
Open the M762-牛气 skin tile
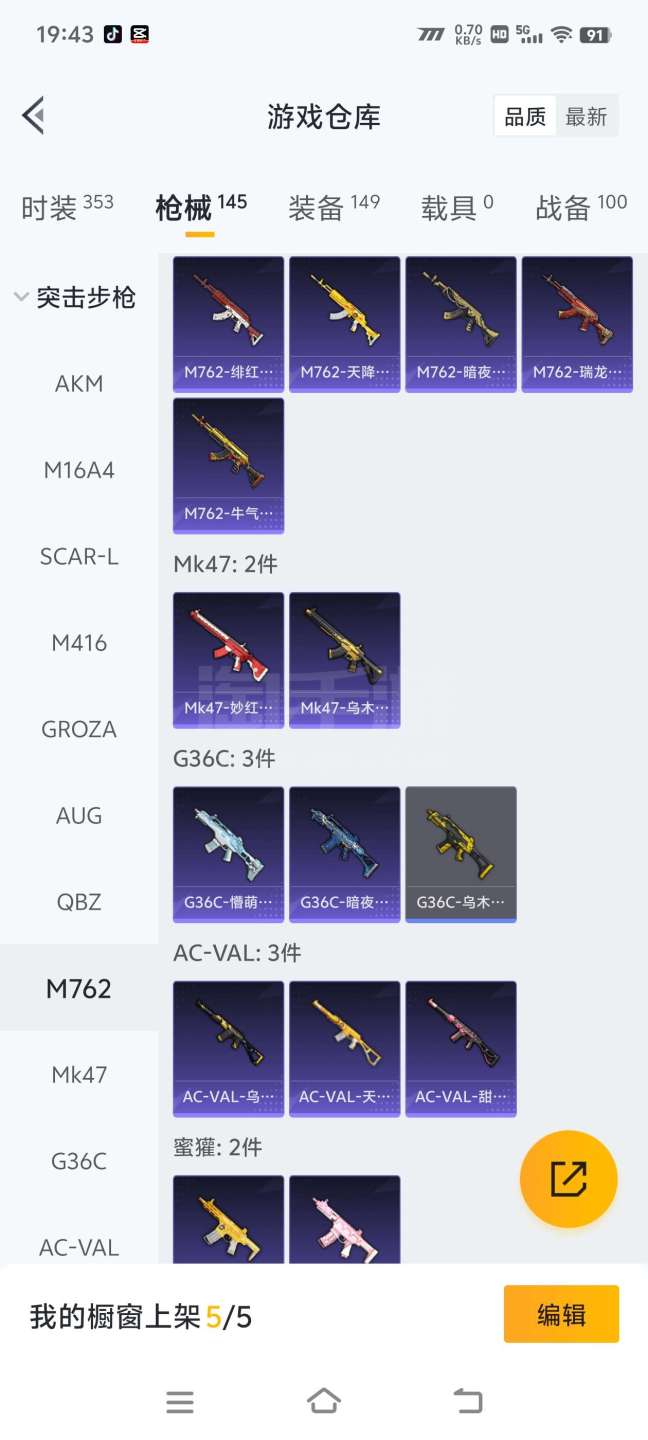click(229, 465)
